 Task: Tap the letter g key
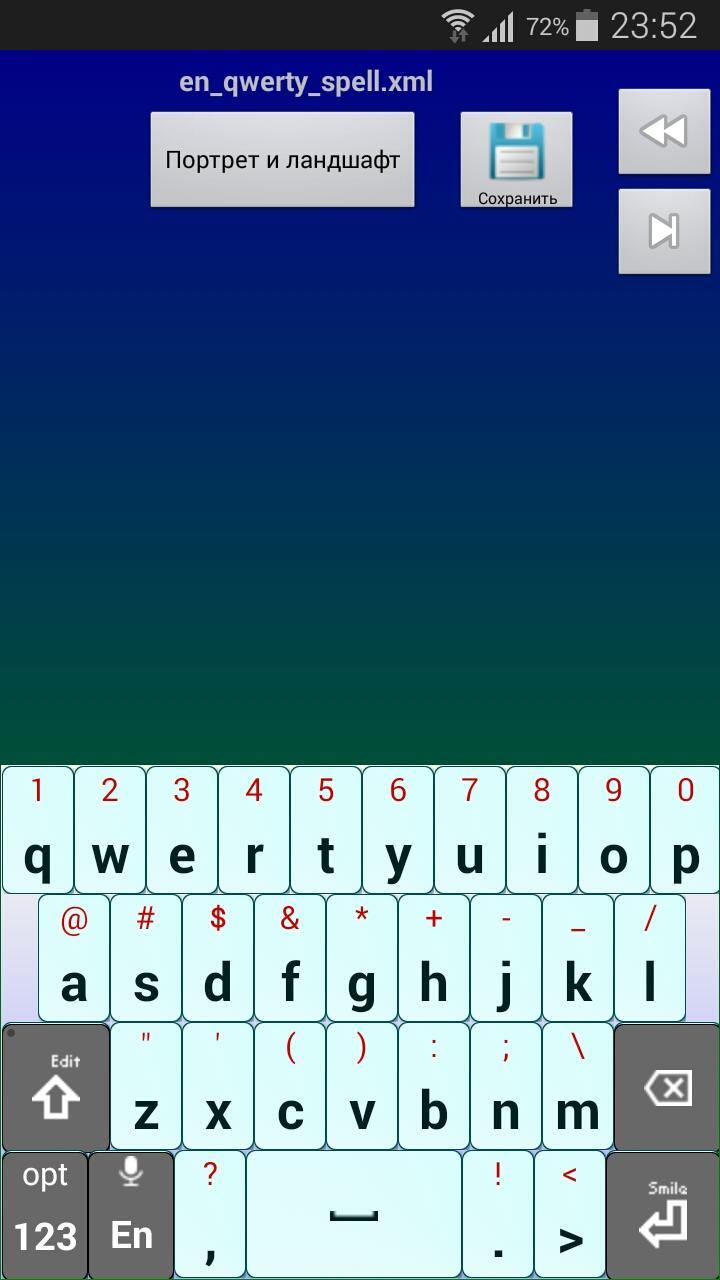[x=362, y=958]
